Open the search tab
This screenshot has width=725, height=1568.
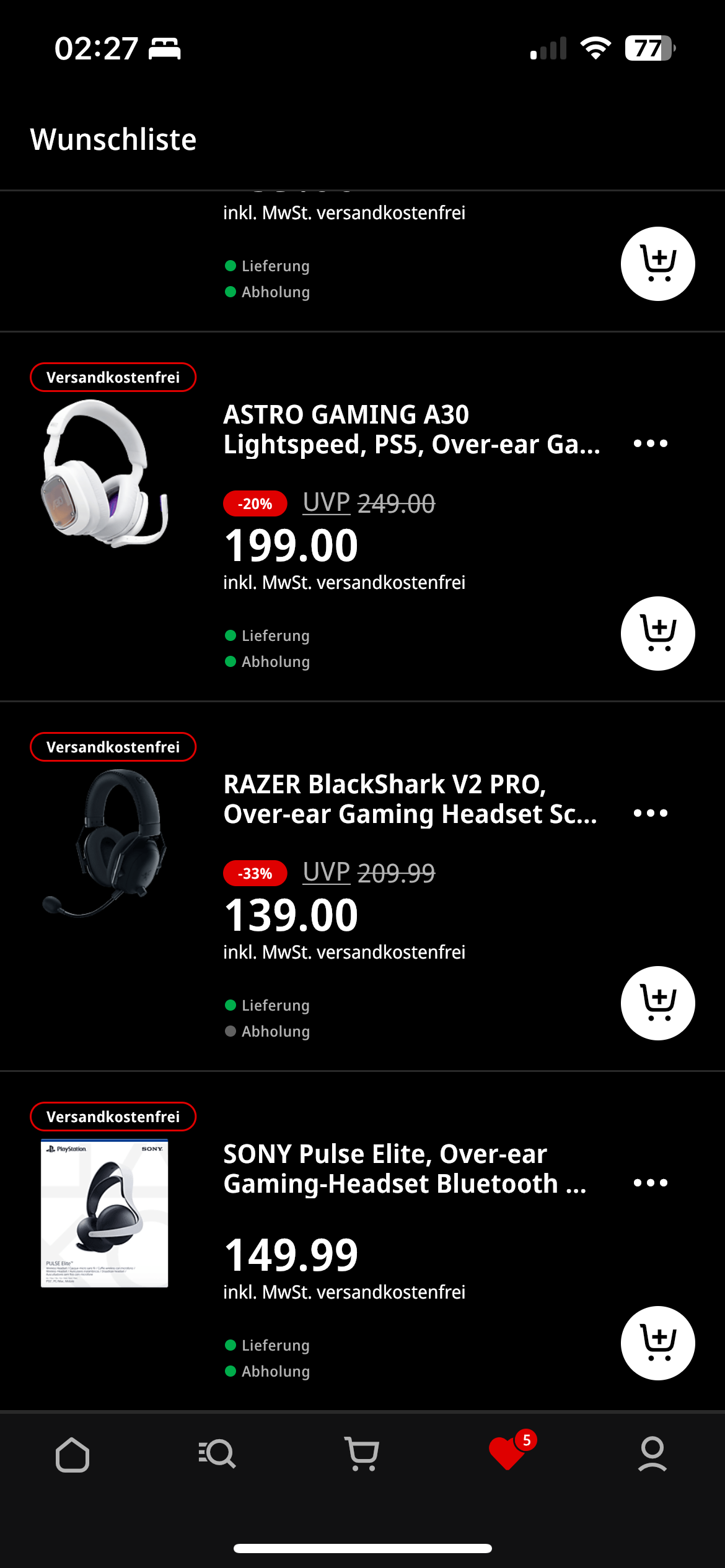217,1454
